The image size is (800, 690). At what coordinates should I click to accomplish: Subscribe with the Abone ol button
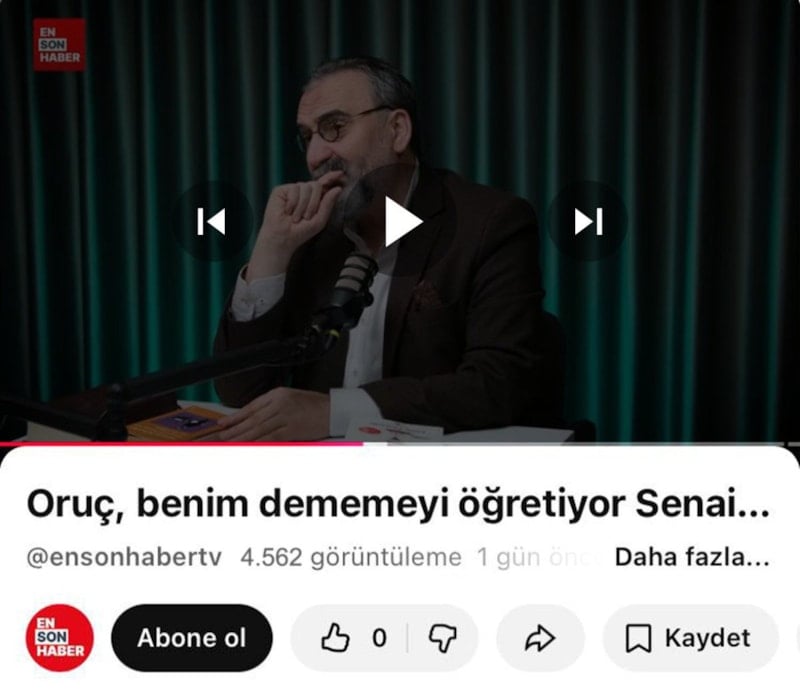point(191,638)
